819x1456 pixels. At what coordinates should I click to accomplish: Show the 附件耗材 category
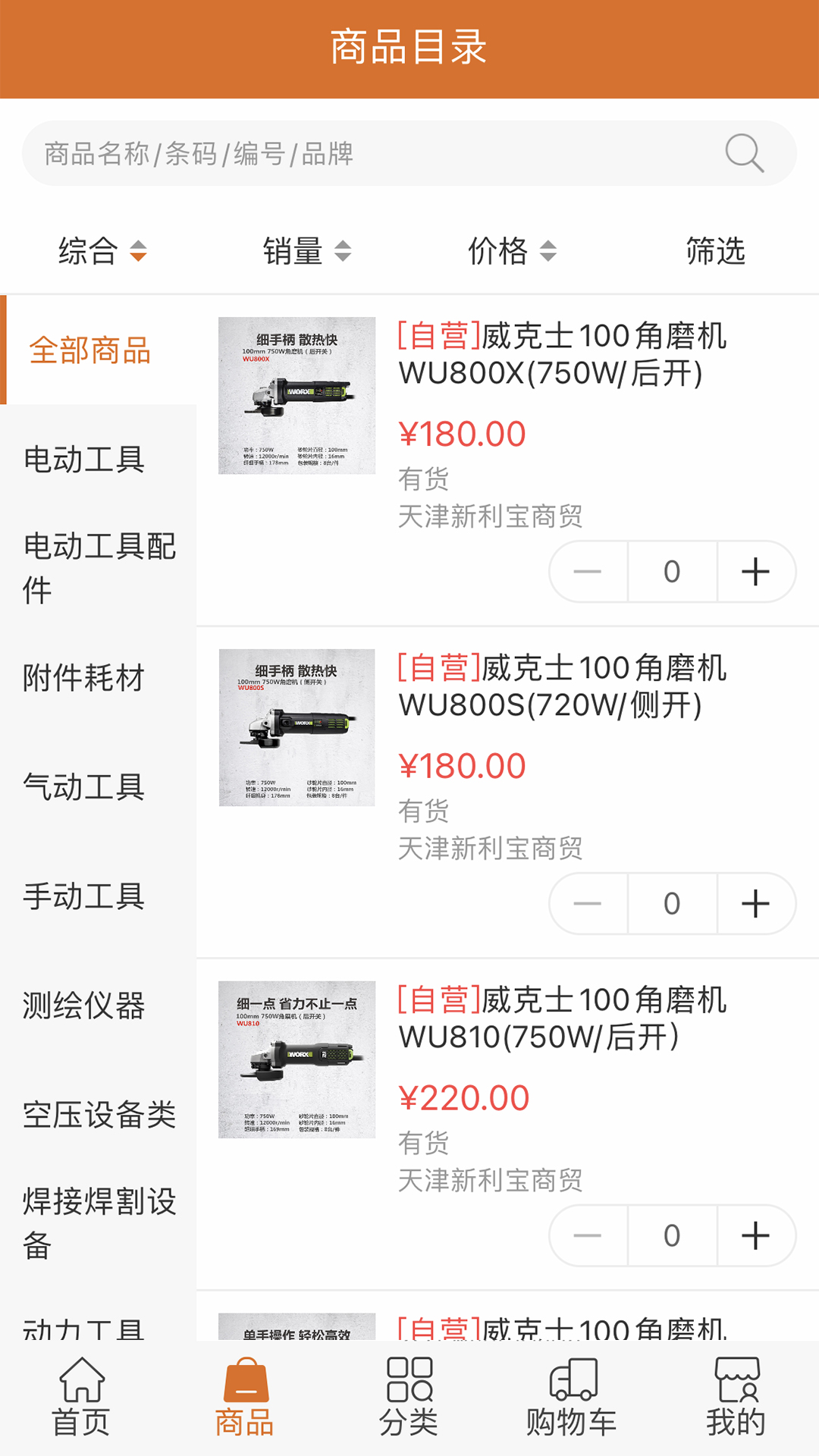(84, 678)
